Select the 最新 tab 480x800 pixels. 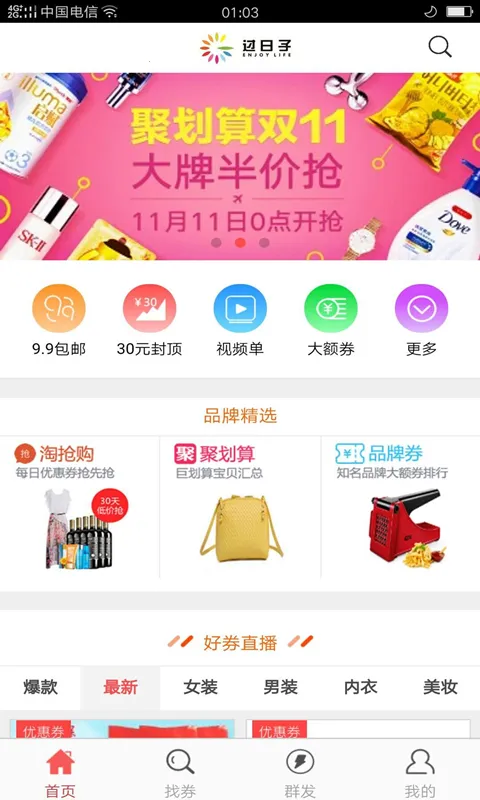[x=120, y=687]
